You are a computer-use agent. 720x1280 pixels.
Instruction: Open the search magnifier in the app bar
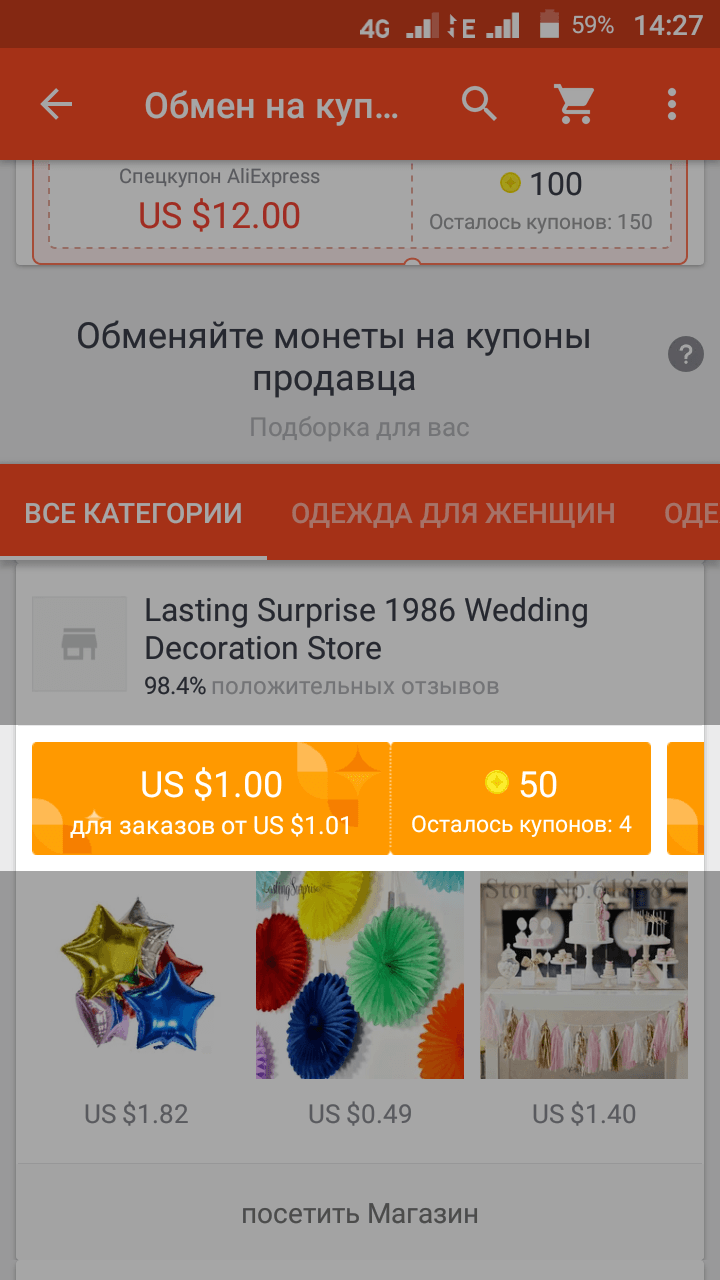[x=479, y=104]
